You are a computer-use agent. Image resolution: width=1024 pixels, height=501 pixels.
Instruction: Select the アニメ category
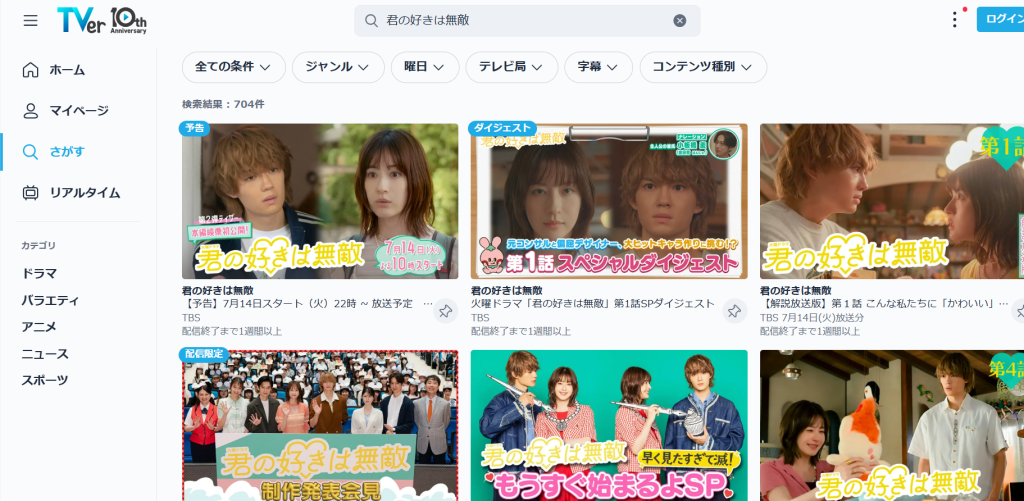click(39, 327)
